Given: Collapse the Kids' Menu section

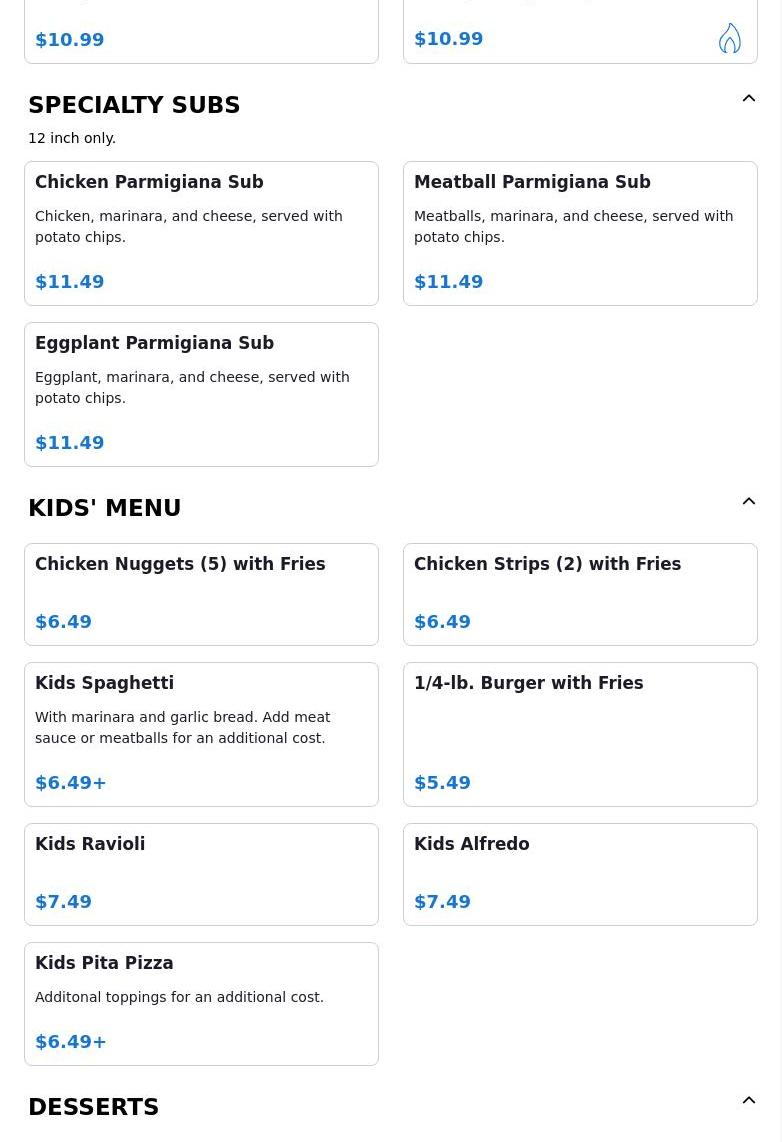Looking at the screenshot, I should (748, 502).
